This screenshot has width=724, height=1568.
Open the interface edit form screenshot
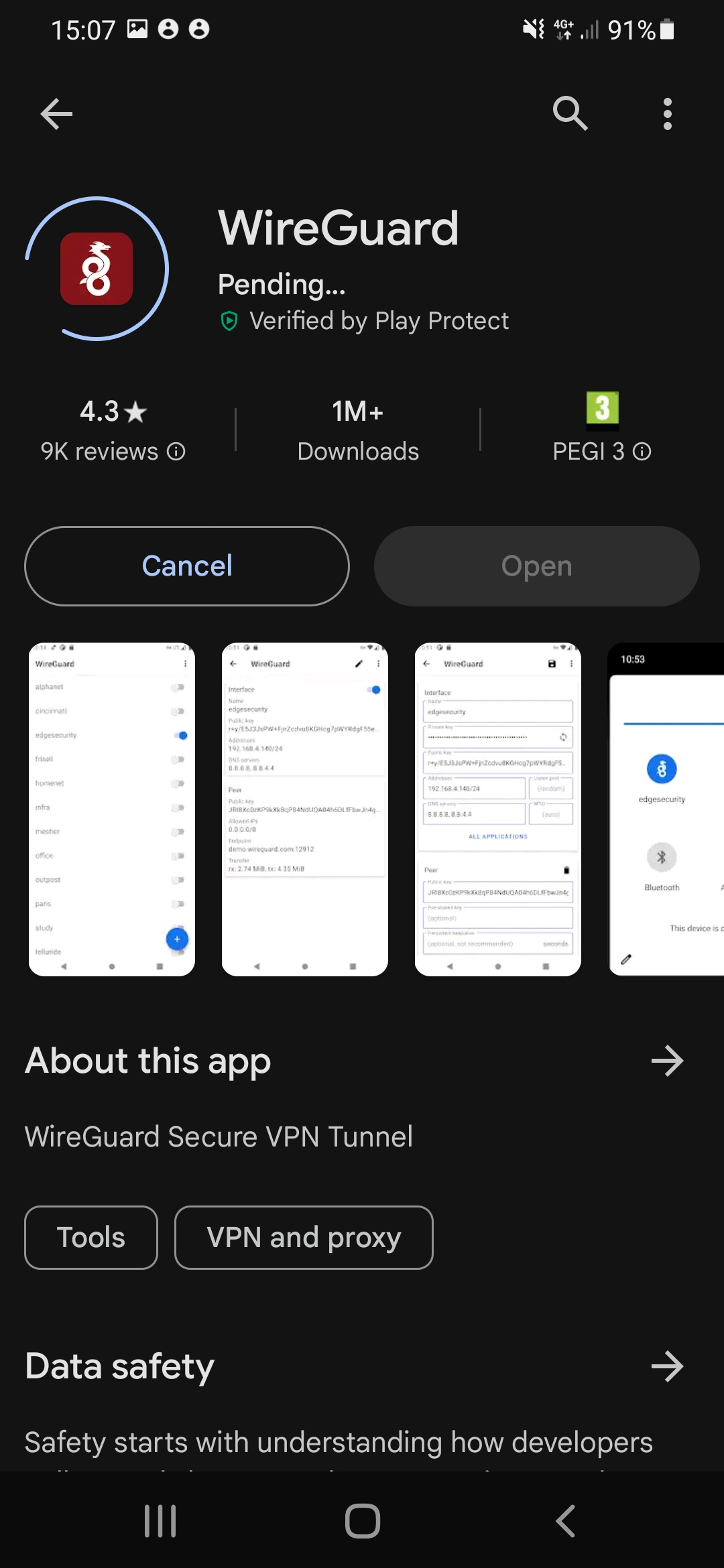tap(498, 809)
